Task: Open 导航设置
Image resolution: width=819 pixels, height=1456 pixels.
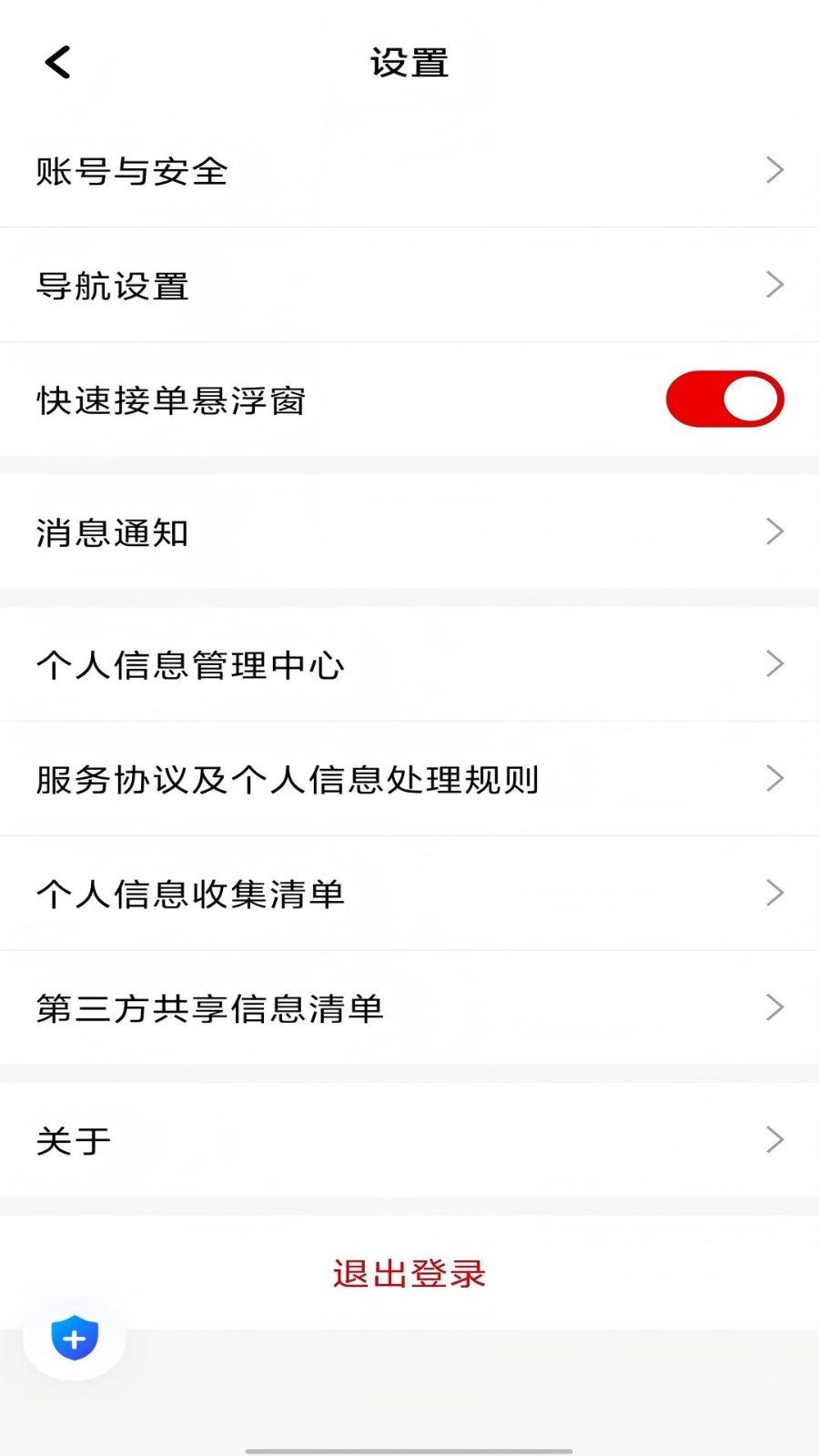Action: (x=409, y=286)
